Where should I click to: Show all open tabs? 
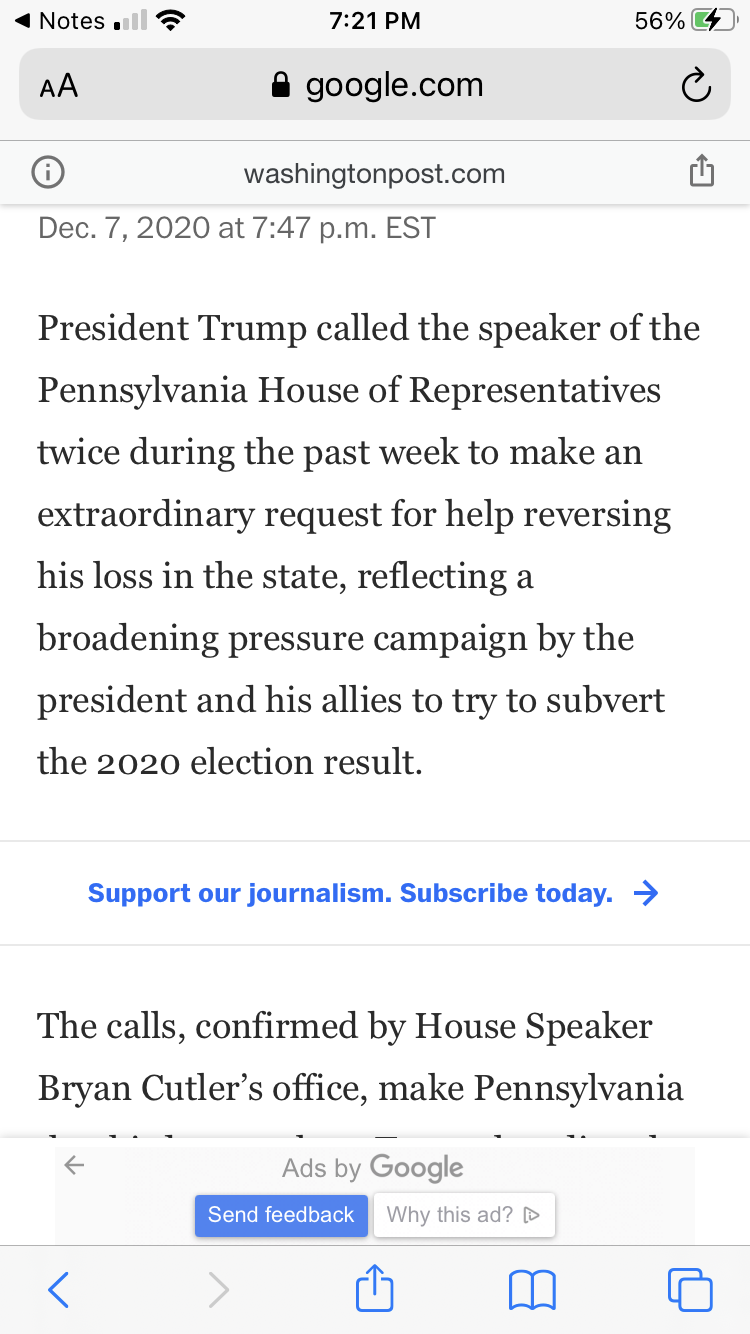(690, 1289)
